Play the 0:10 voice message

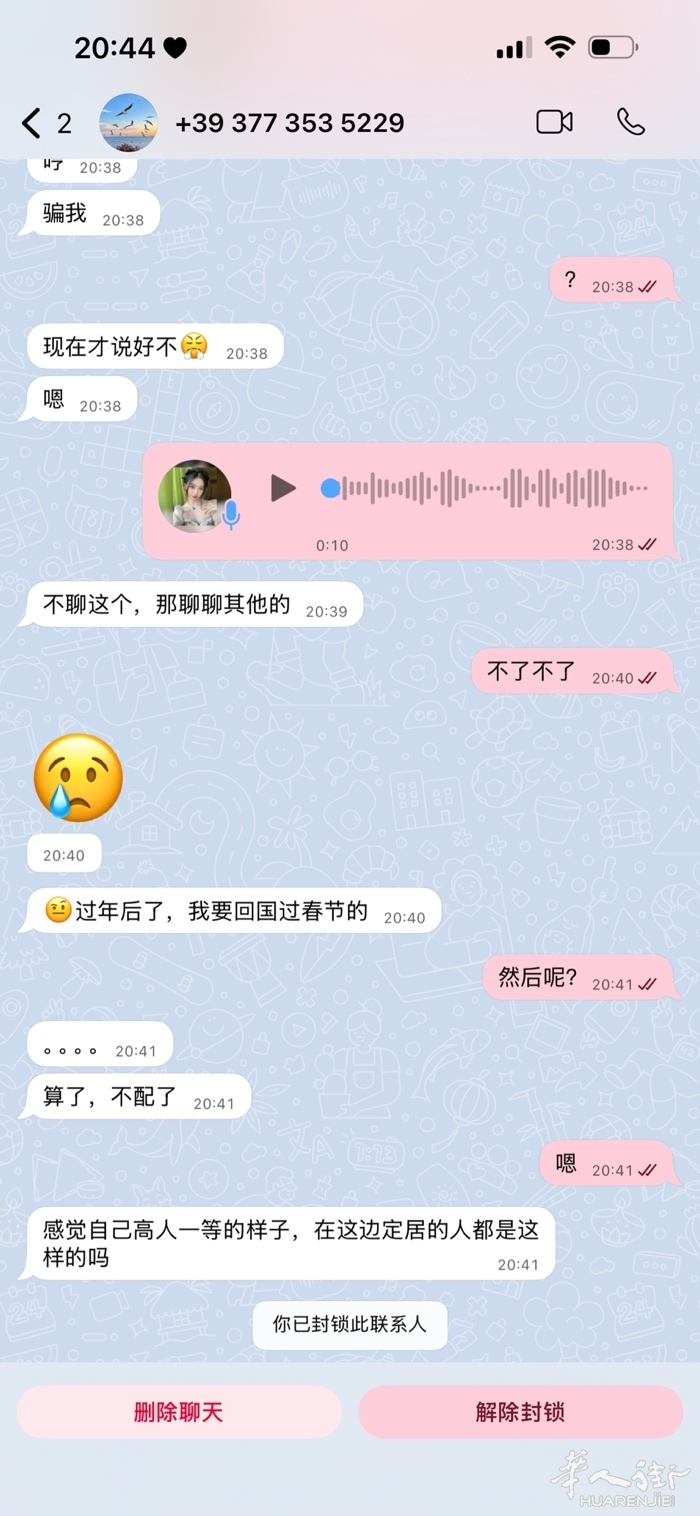tap(284, 488)
